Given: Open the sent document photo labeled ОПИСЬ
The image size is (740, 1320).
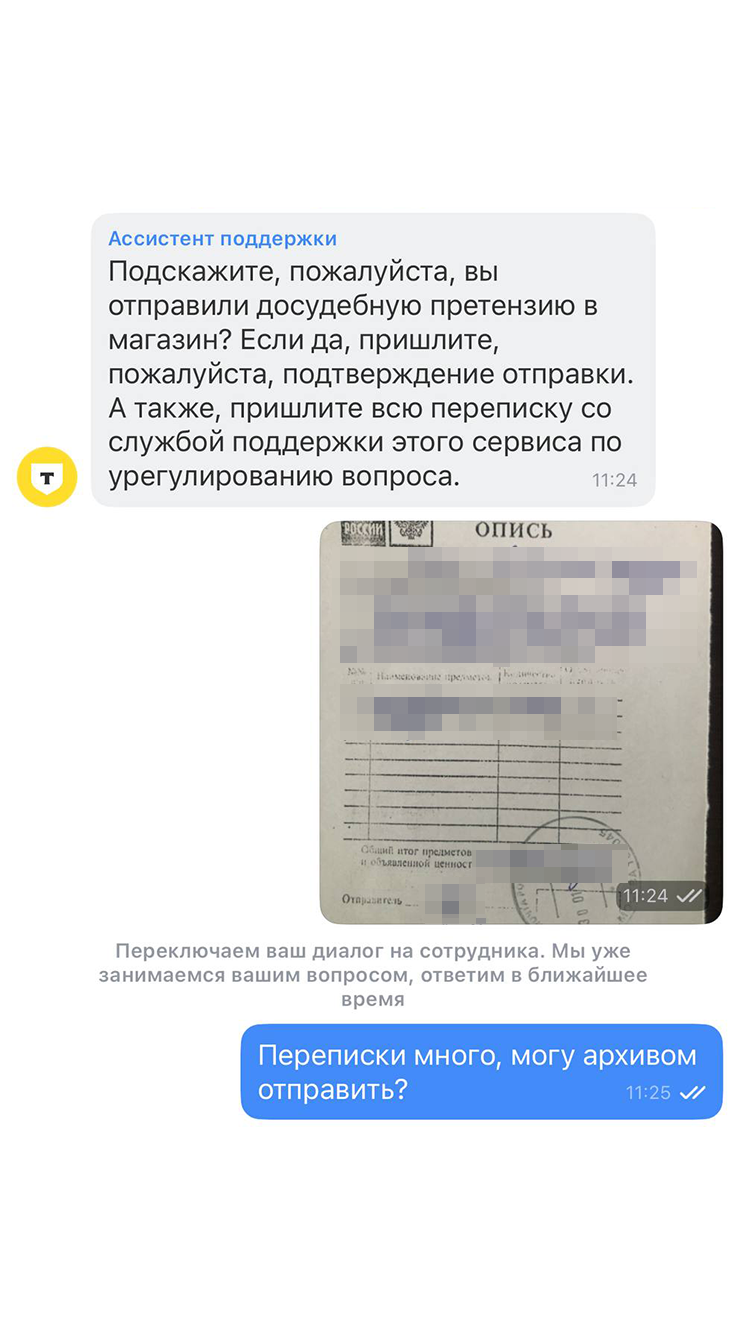Looking at the screenshot, I should coord(520,722).
